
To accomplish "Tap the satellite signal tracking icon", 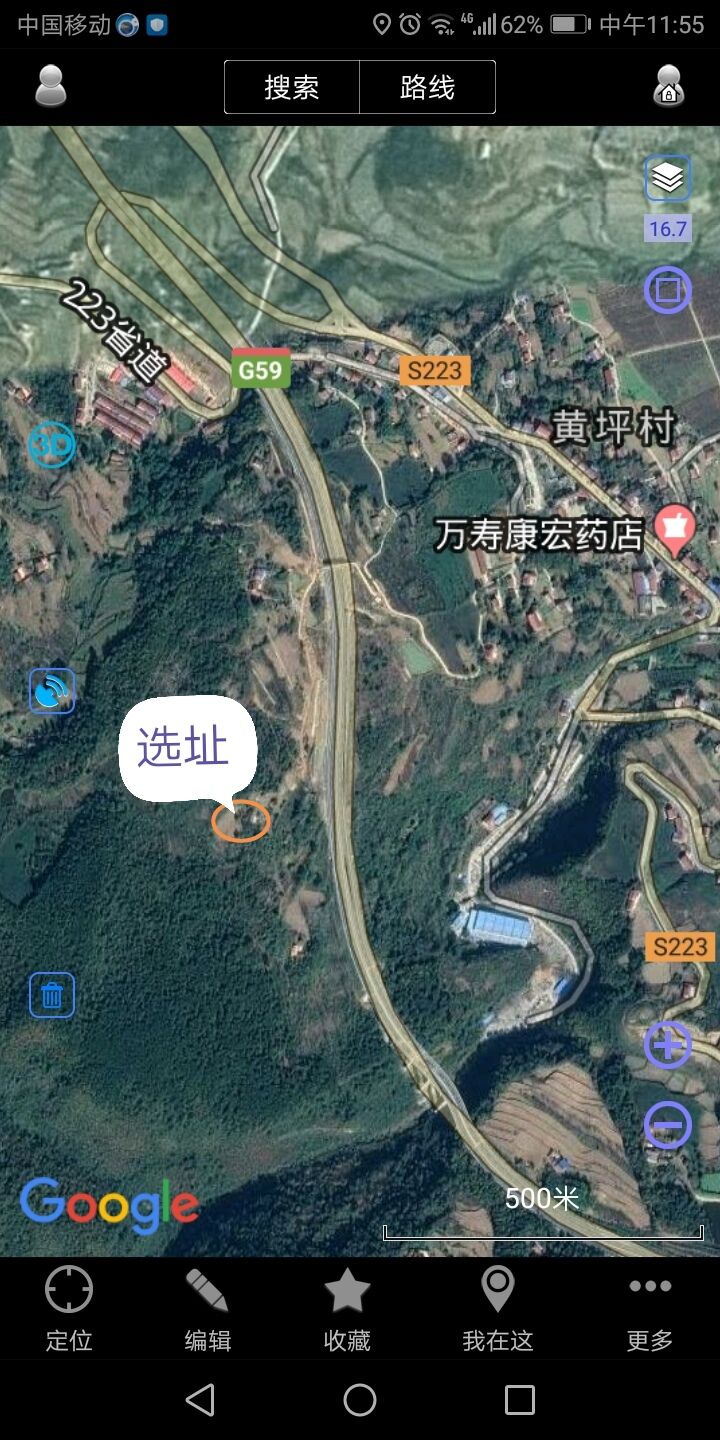I will pos(52,691).
